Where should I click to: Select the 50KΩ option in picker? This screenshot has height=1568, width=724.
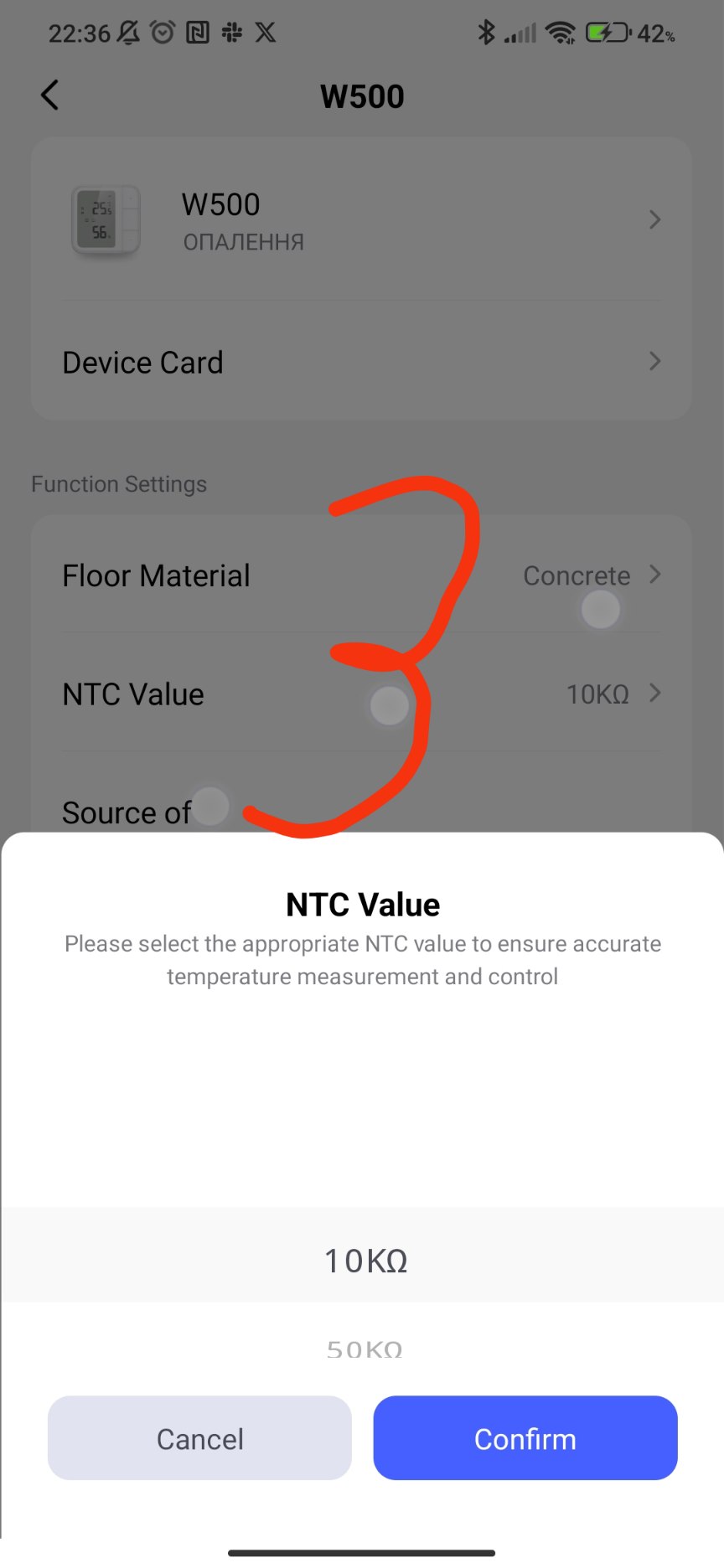pos(365,1347)
